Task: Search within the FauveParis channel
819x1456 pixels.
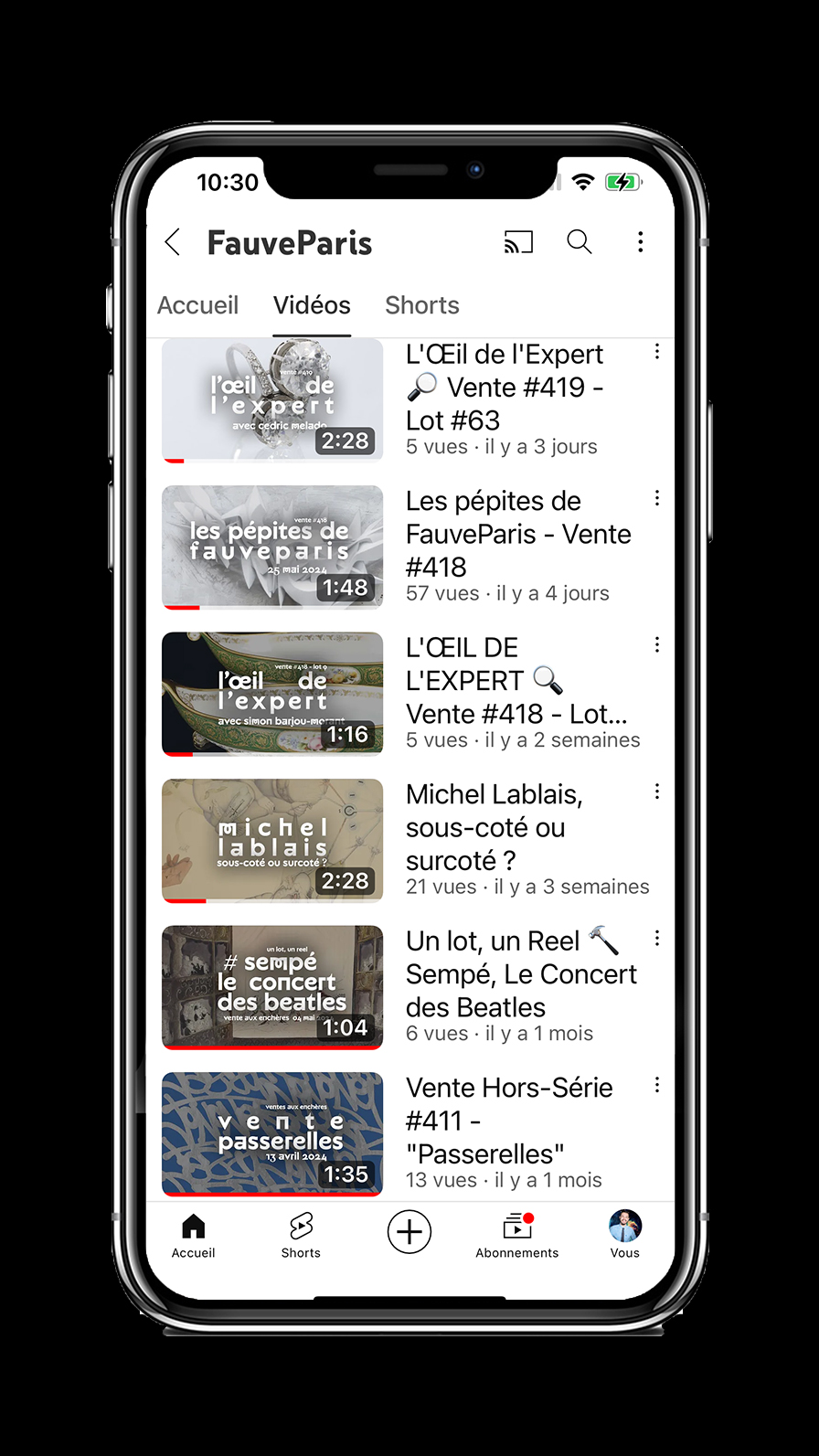Action: coord(580,242)
